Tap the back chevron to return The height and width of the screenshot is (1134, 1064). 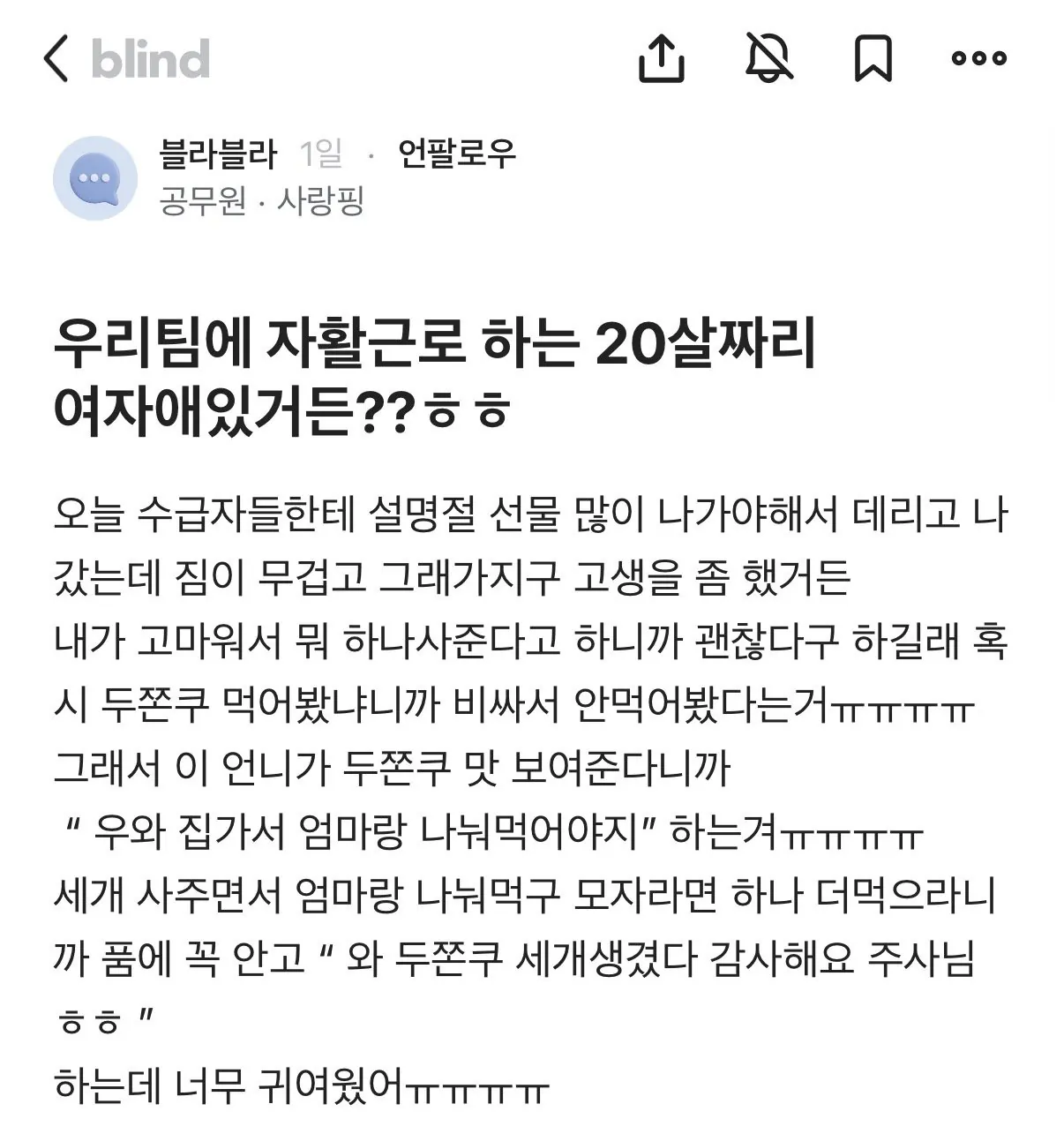point(58,60)
